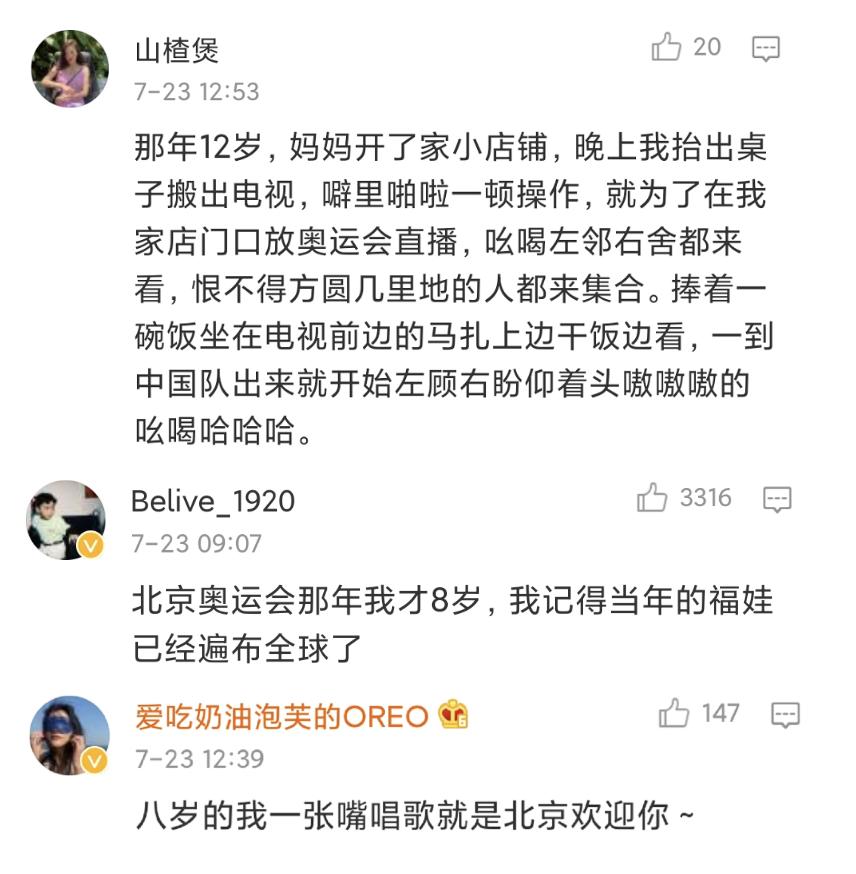Screen dimensions: 856x874
Task: Open Belive_1920's profile avatar
Action: [66, 520]
